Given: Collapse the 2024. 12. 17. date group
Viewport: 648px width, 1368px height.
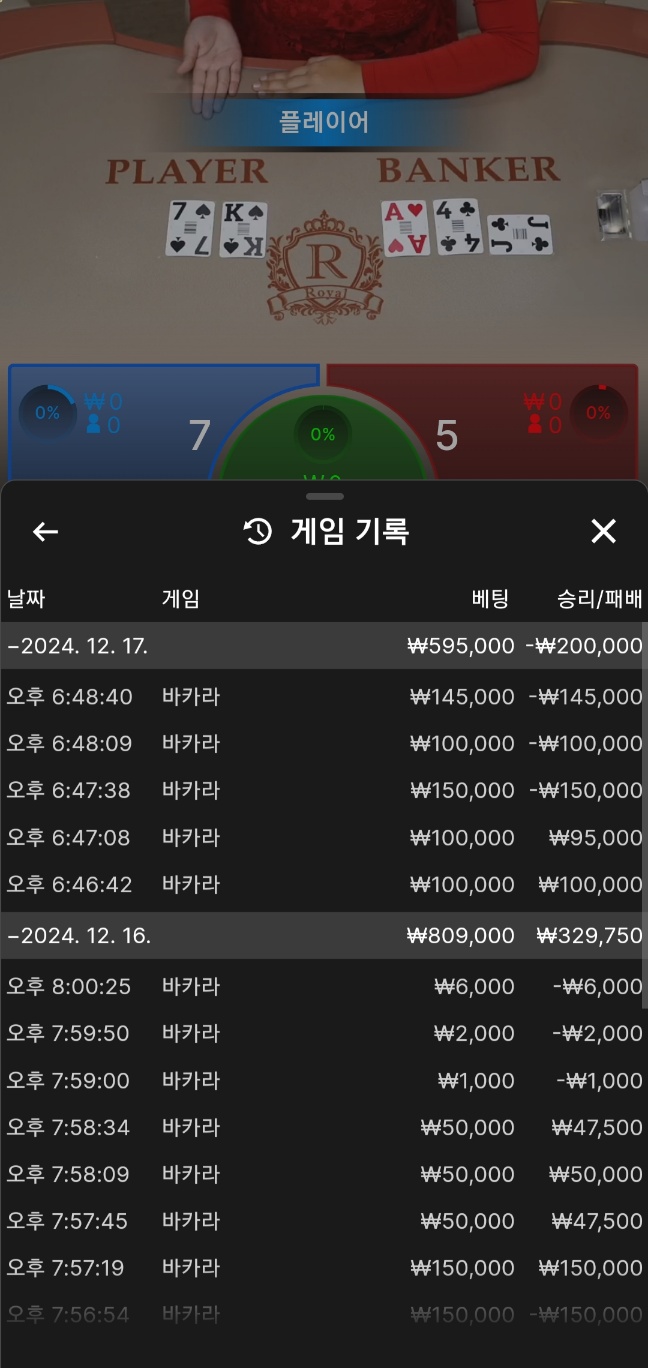Looking at the screenshot, I should click(x=80, y=646).
